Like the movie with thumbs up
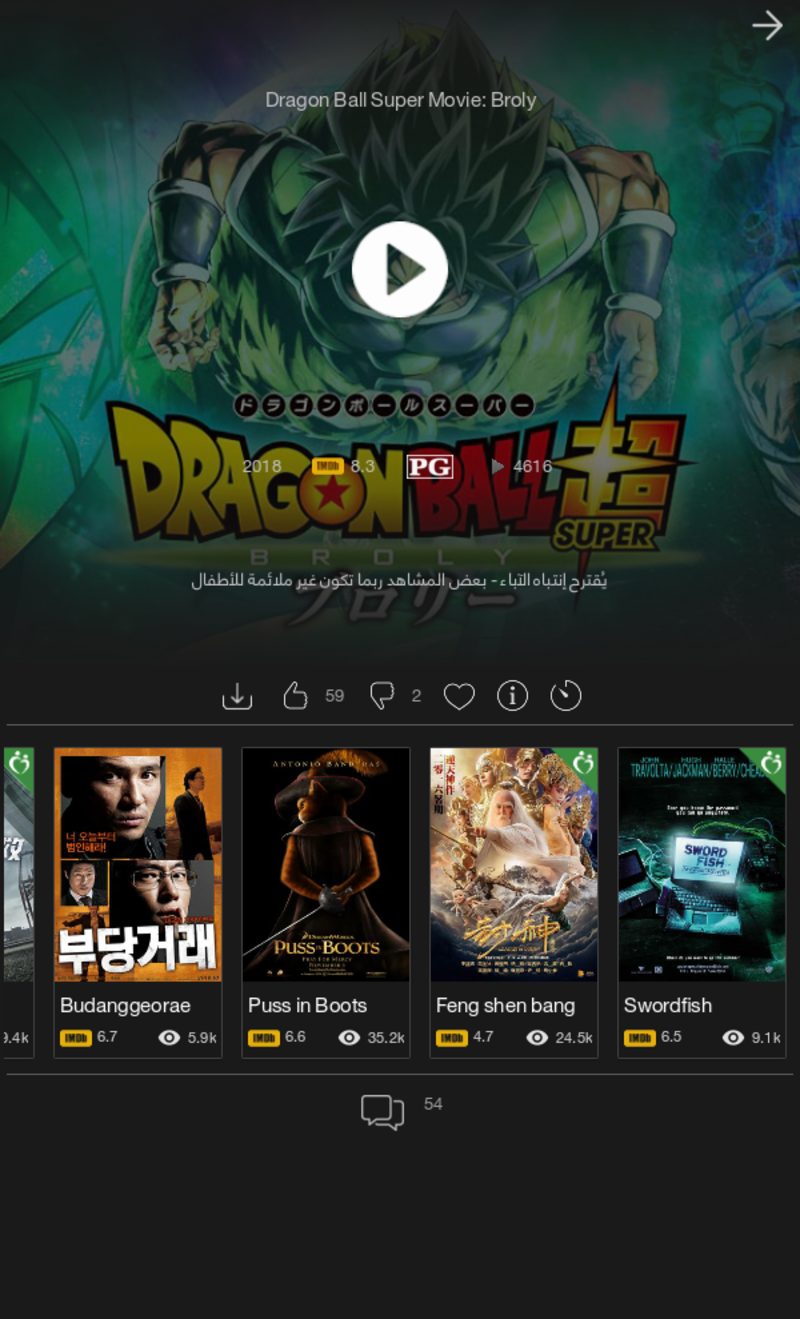 pos(295,695)
